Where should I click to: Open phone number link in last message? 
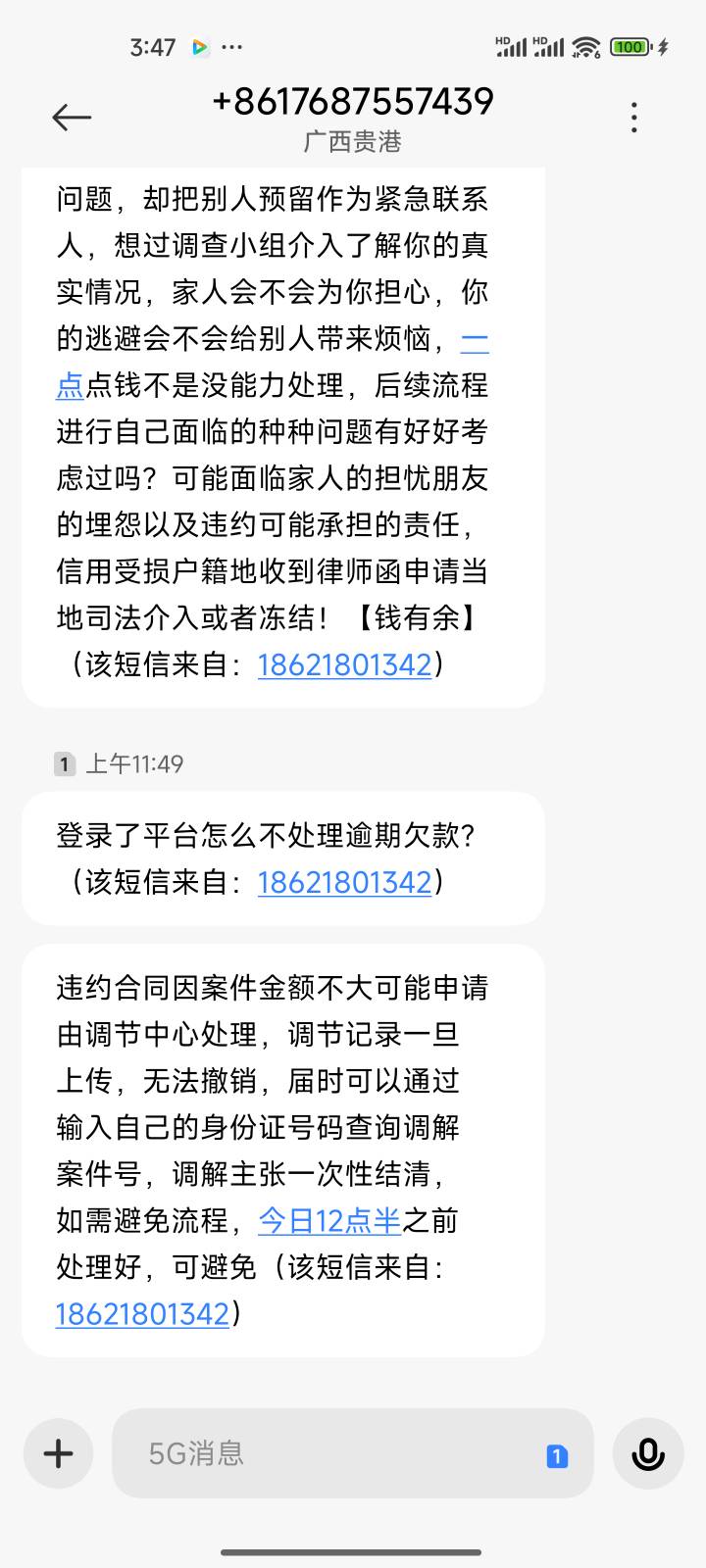[x=142, y=1313]
